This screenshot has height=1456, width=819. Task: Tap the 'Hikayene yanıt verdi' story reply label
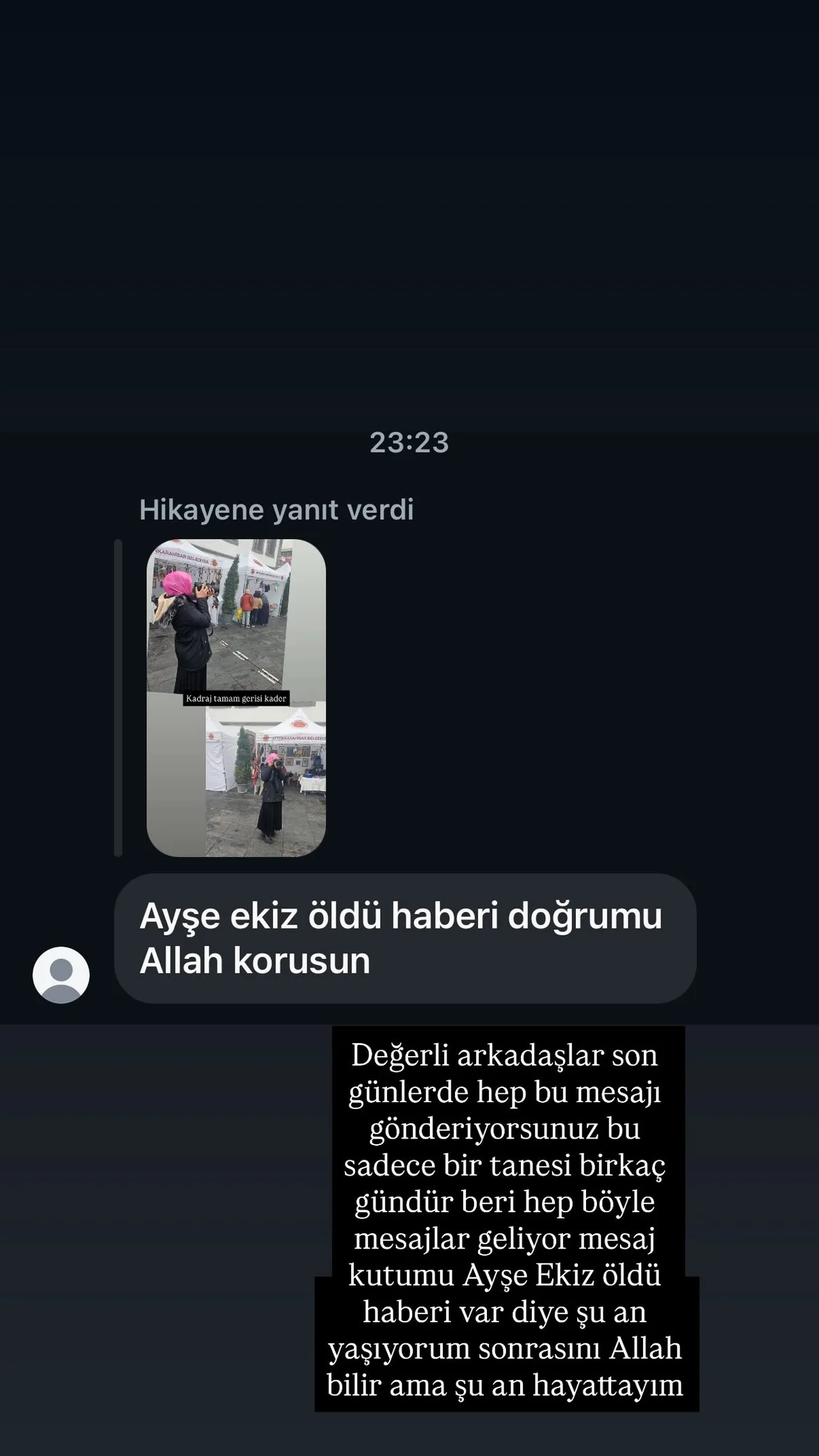(277, 509)
